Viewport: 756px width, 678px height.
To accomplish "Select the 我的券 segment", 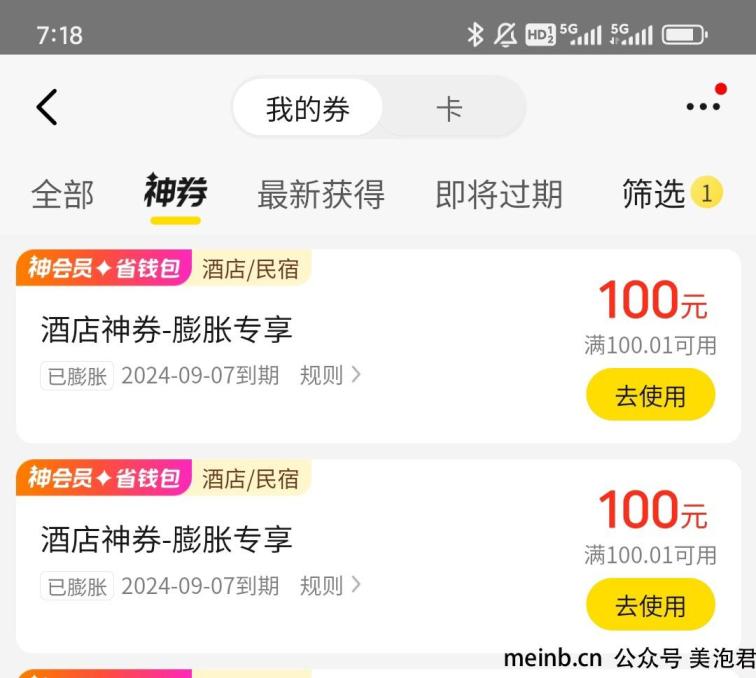I will click(x=308, y=108).
